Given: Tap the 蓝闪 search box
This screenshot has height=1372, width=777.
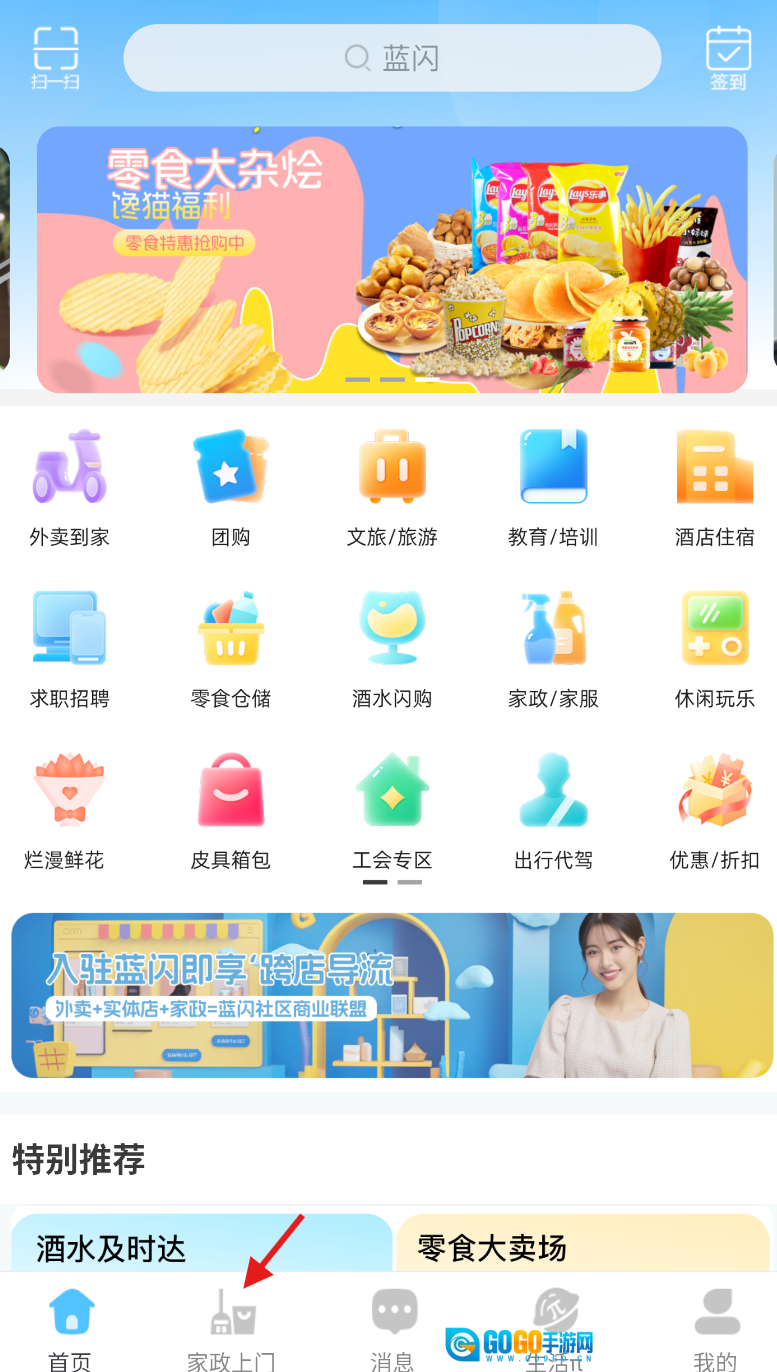Looking at the screenshot, I should point(392,58).
